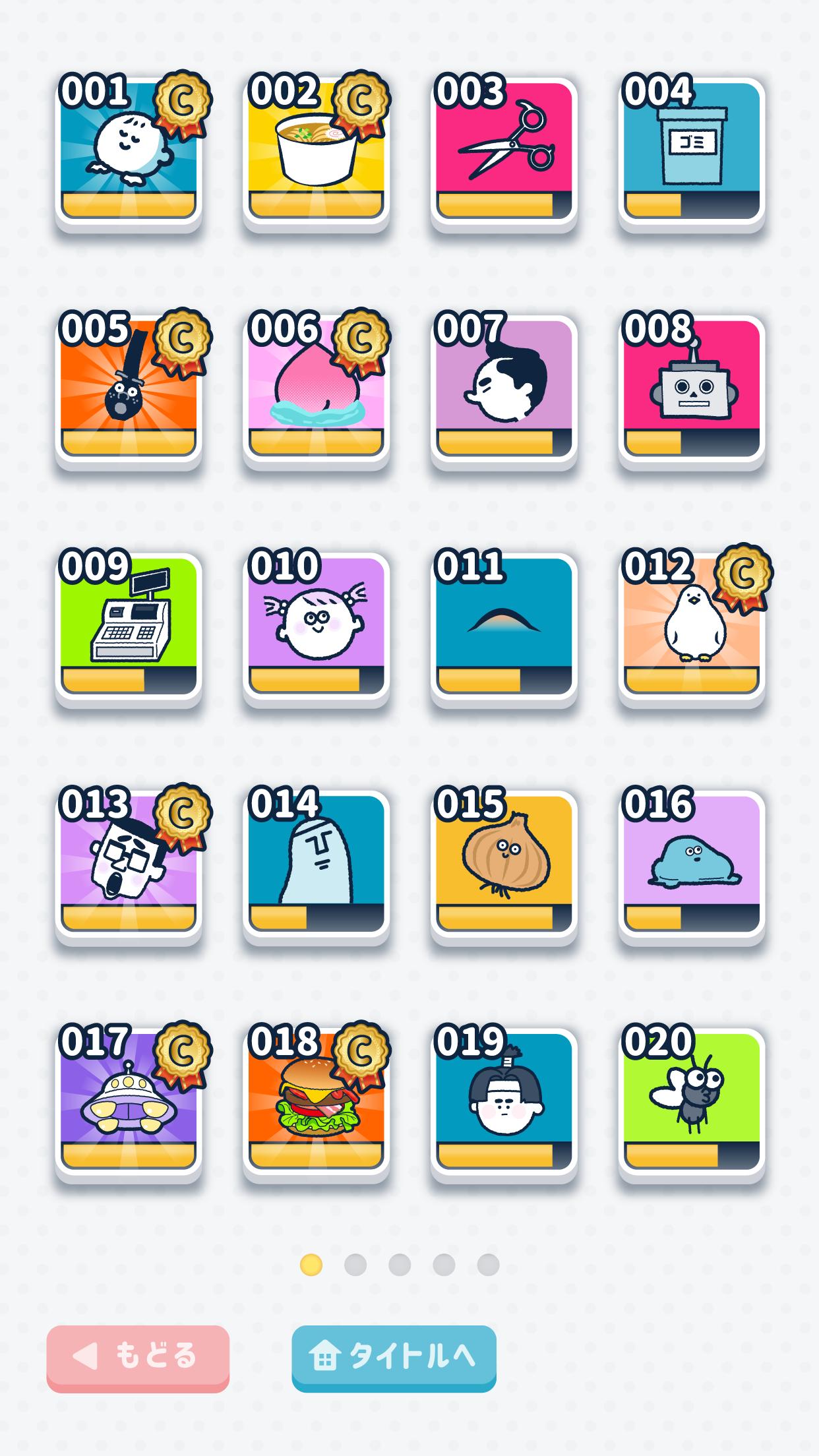
Task: Jump to the last page dot
Action: point(488,1265)
